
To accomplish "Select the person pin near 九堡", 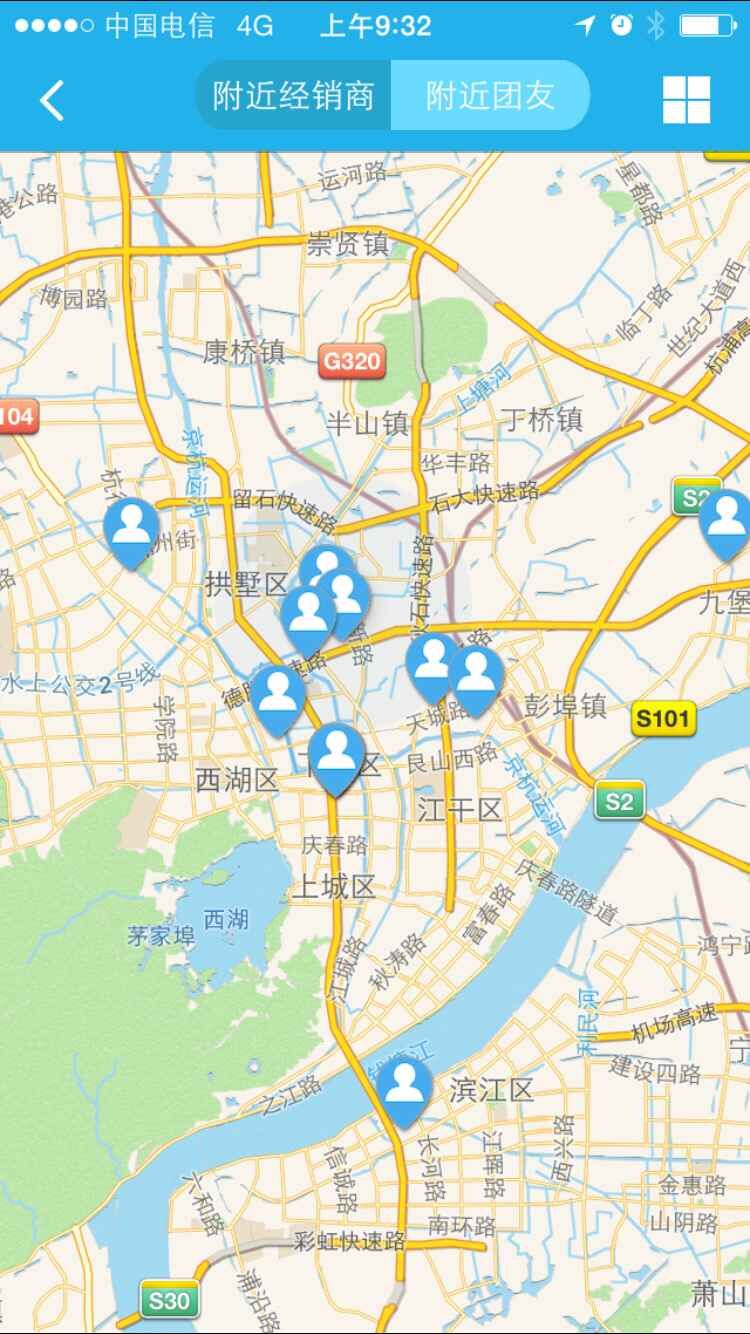I will click(725, 520).
